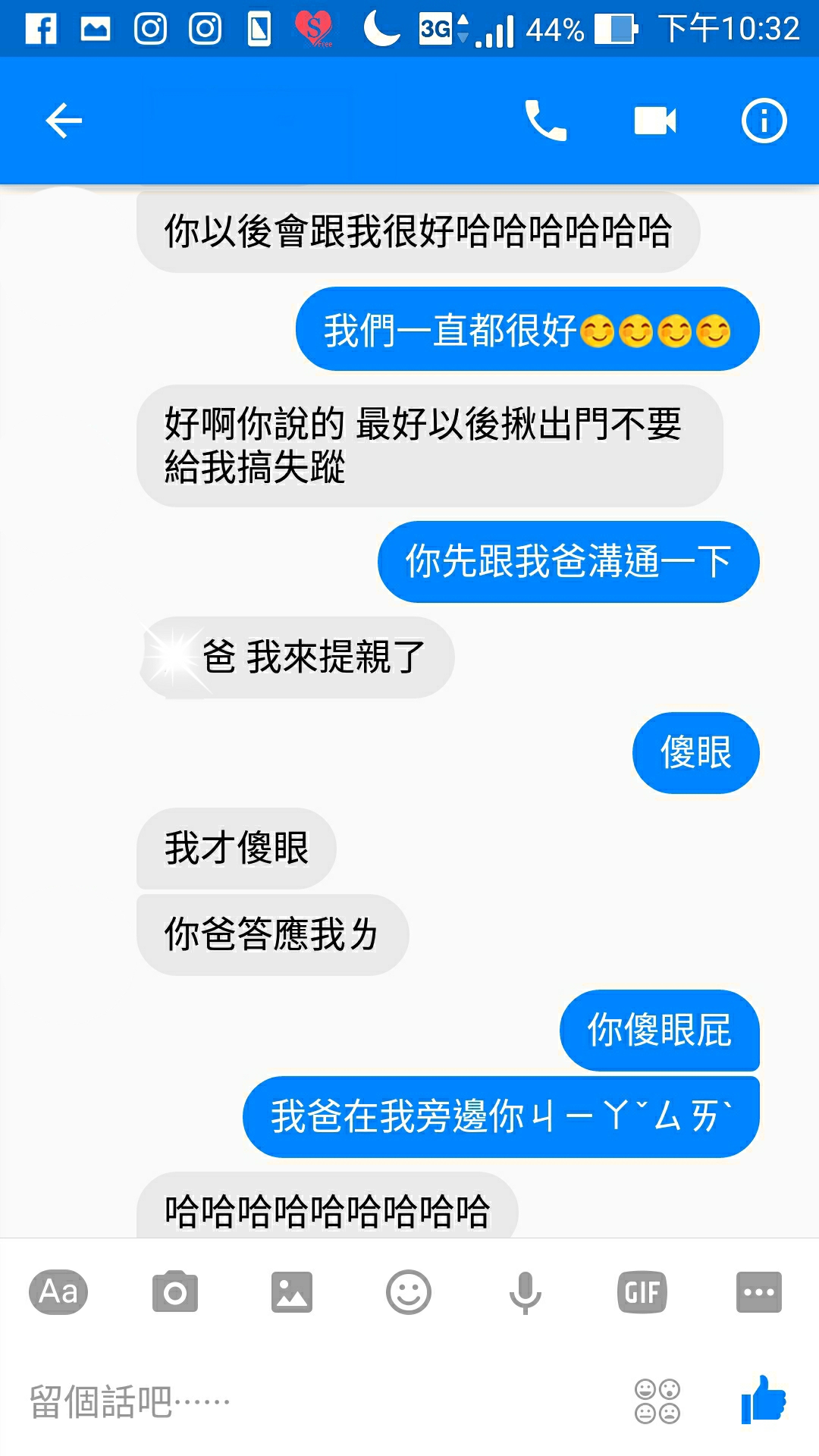Viewport: 819px width, 1456px height.
Task: Open the sticker smiley picker
Action: click(x=409, y=1291)
